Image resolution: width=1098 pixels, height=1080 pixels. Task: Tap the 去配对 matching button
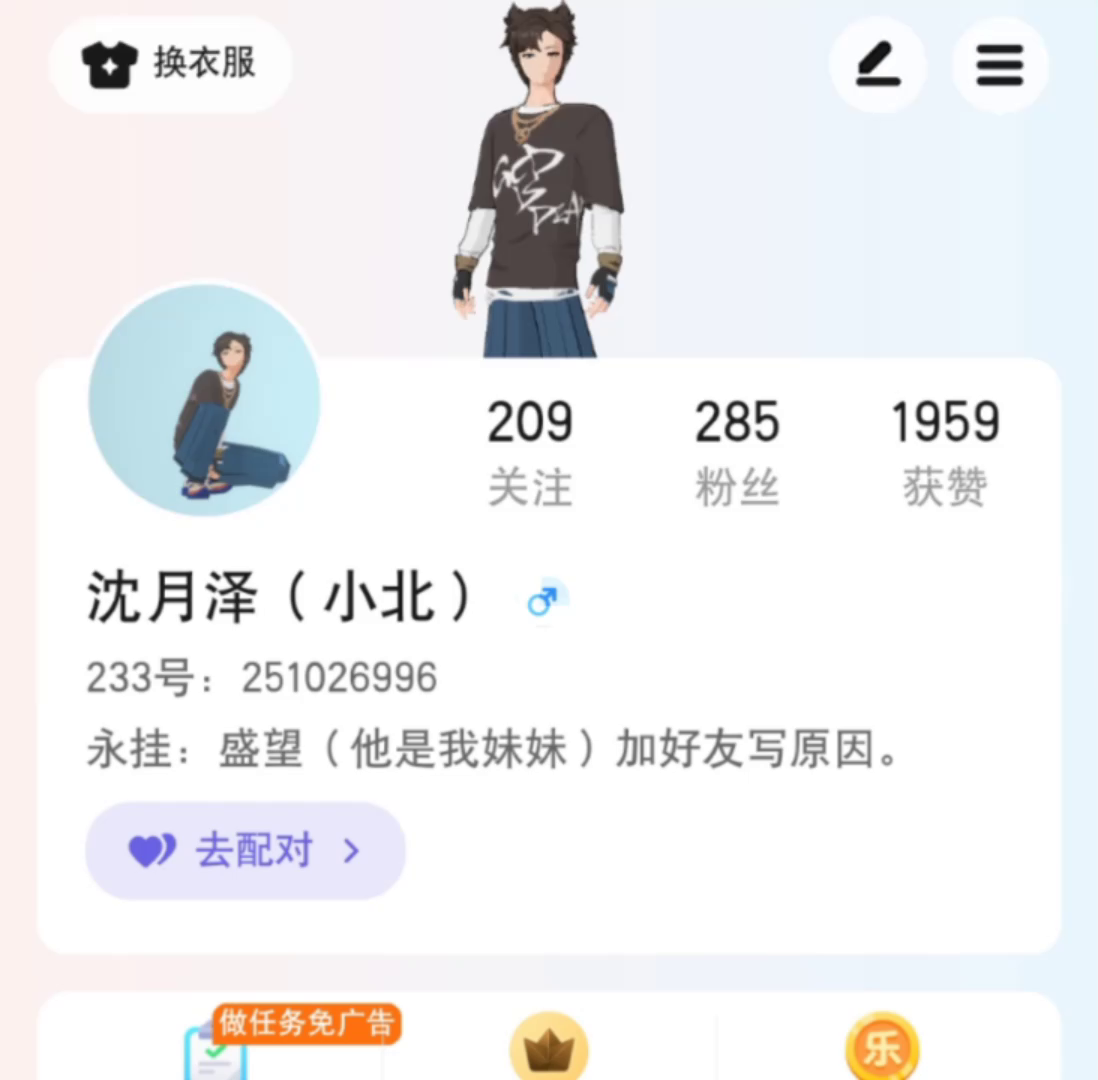point(245,851)
